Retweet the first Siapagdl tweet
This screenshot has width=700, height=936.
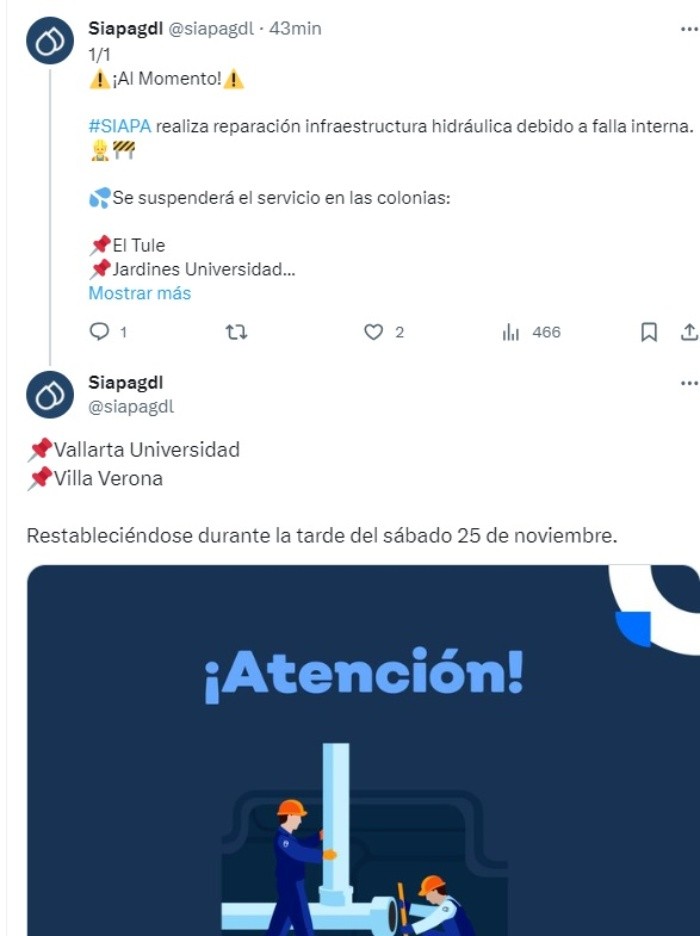point(237,332)
